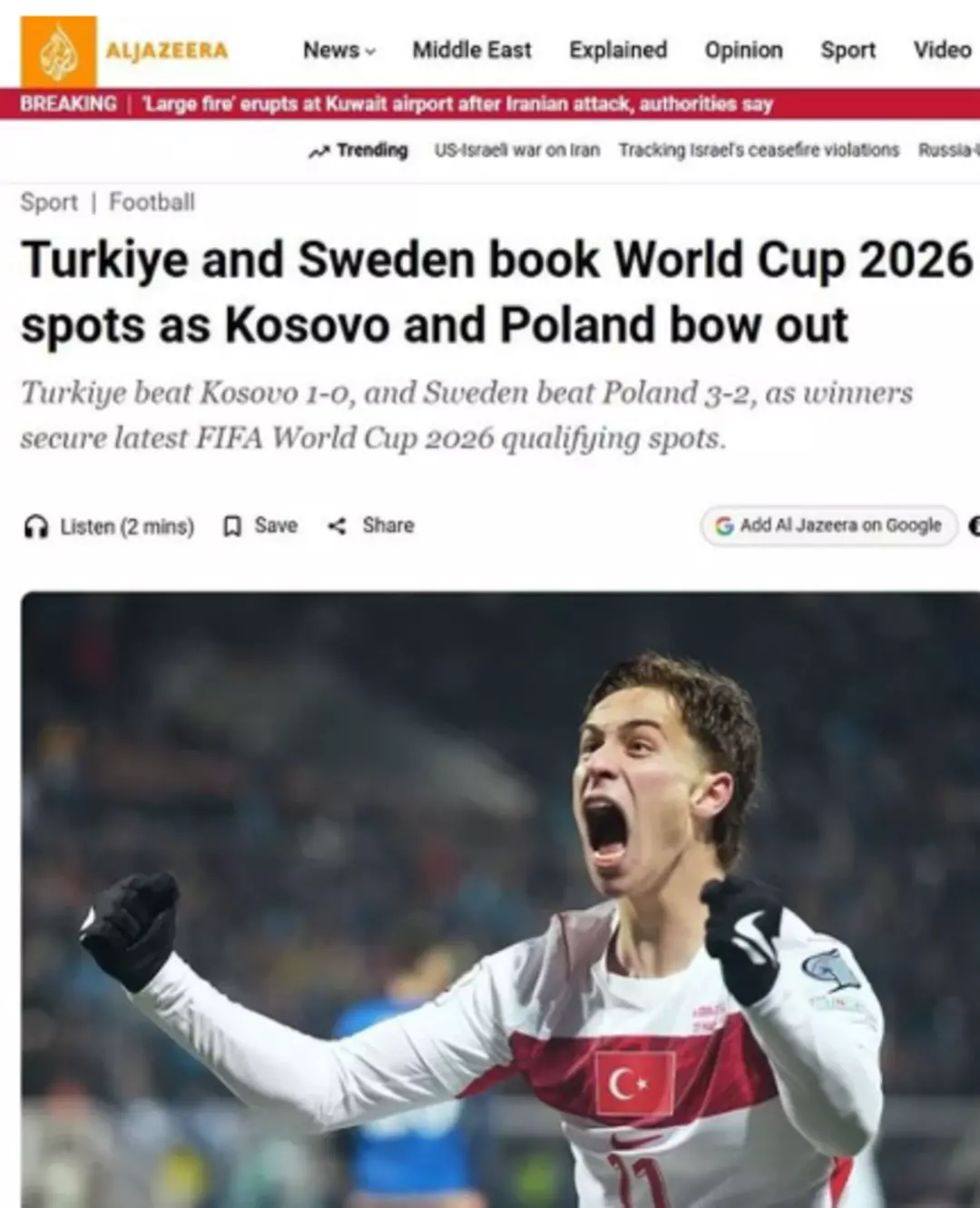Open the trending topic US-Israel war on Iran
This screenshot has height=1208, width=980.
click(x=516, y=151)
